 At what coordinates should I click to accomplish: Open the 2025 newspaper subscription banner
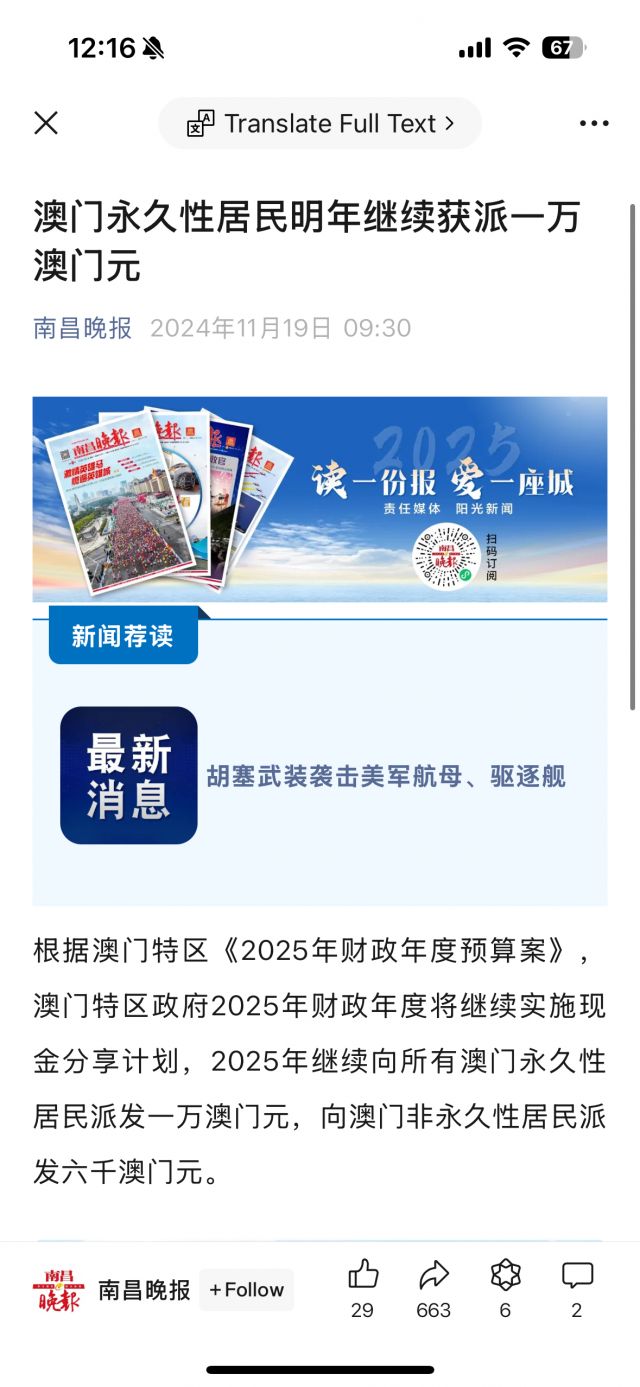320,499
